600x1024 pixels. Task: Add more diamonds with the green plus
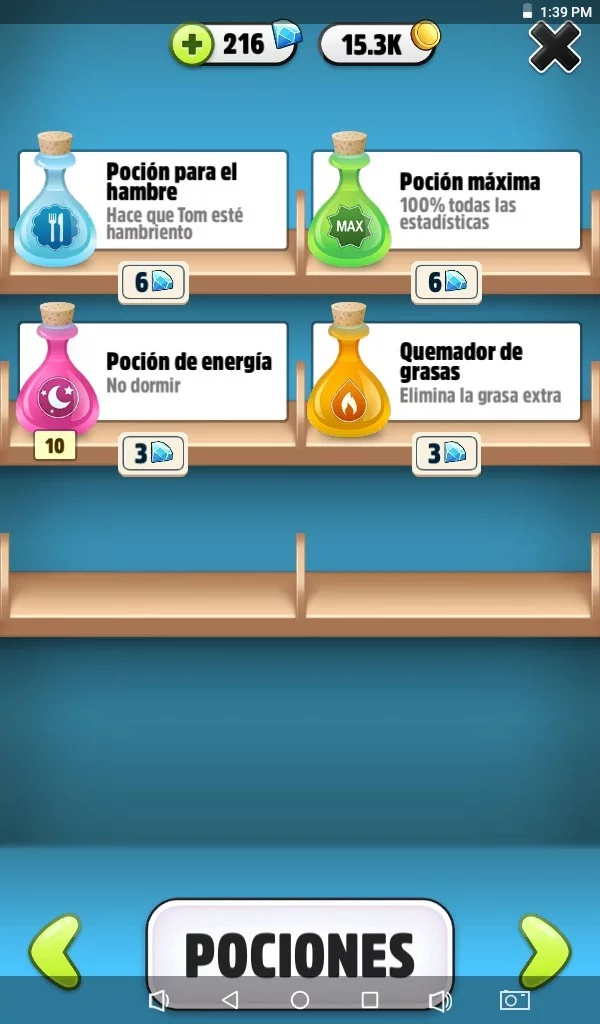[191, 44]
